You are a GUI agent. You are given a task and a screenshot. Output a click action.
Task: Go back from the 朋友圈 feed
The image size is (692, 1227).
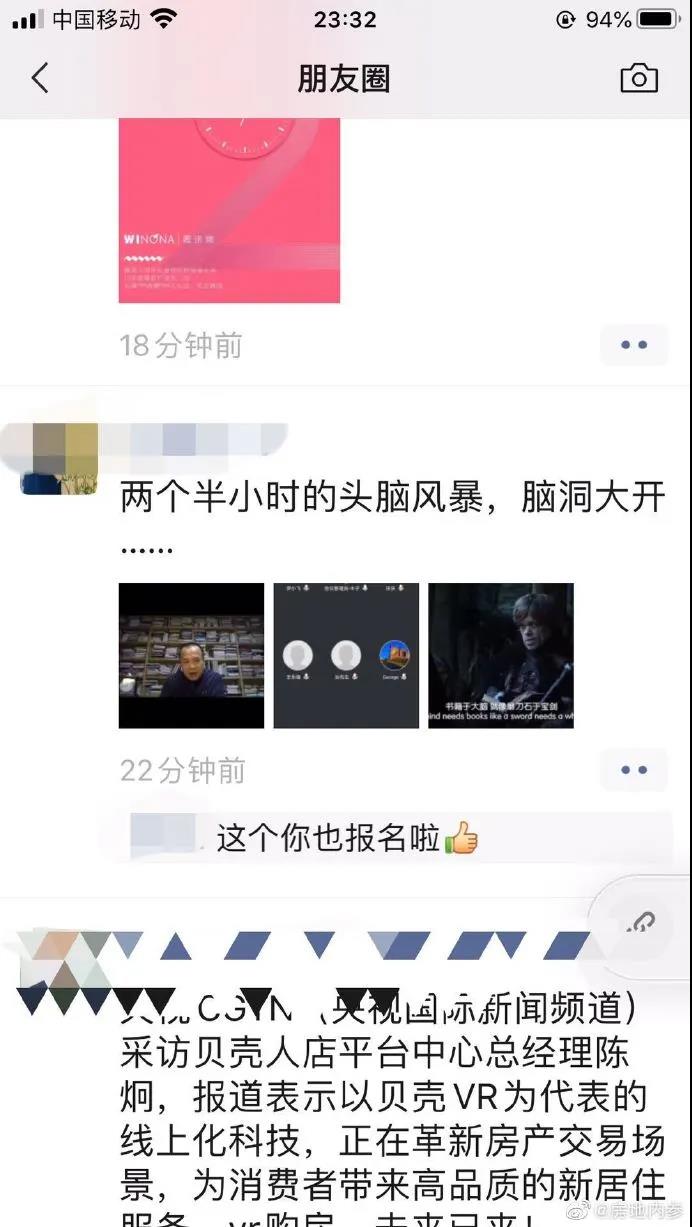tap(40, 78)
